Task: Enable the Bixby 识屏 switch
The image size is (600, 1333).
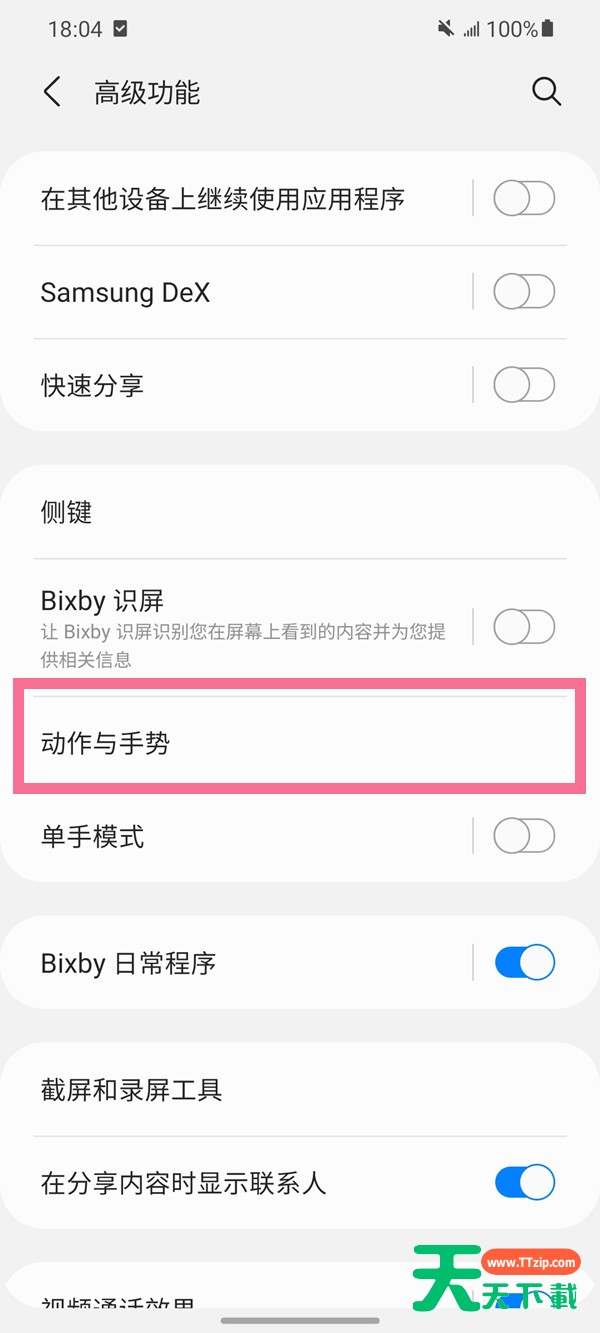Action: click(x=524, y=627)
